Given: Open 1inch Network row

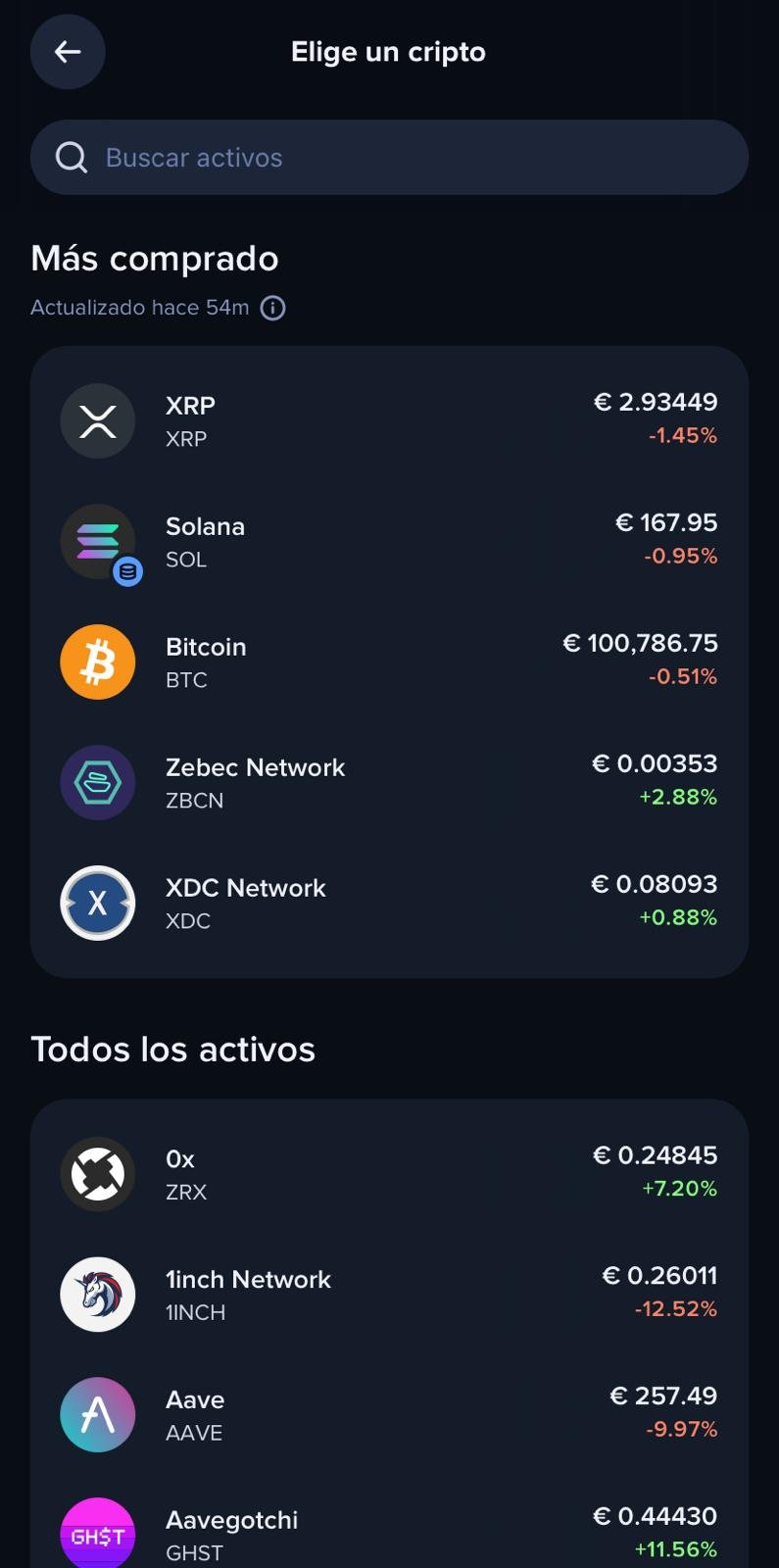Looking at the screenshot, I should 389,1295.
